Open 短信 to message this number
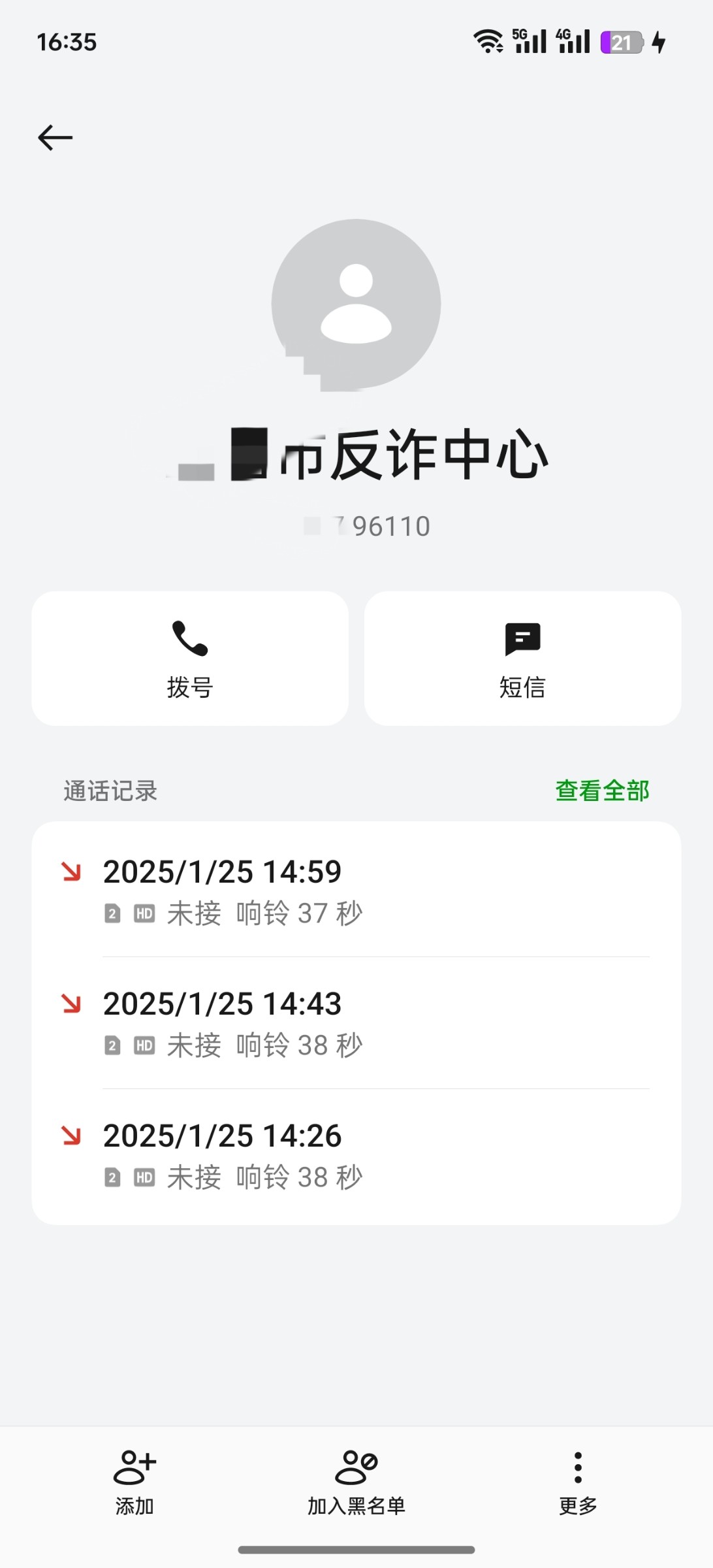 point(522,659)
